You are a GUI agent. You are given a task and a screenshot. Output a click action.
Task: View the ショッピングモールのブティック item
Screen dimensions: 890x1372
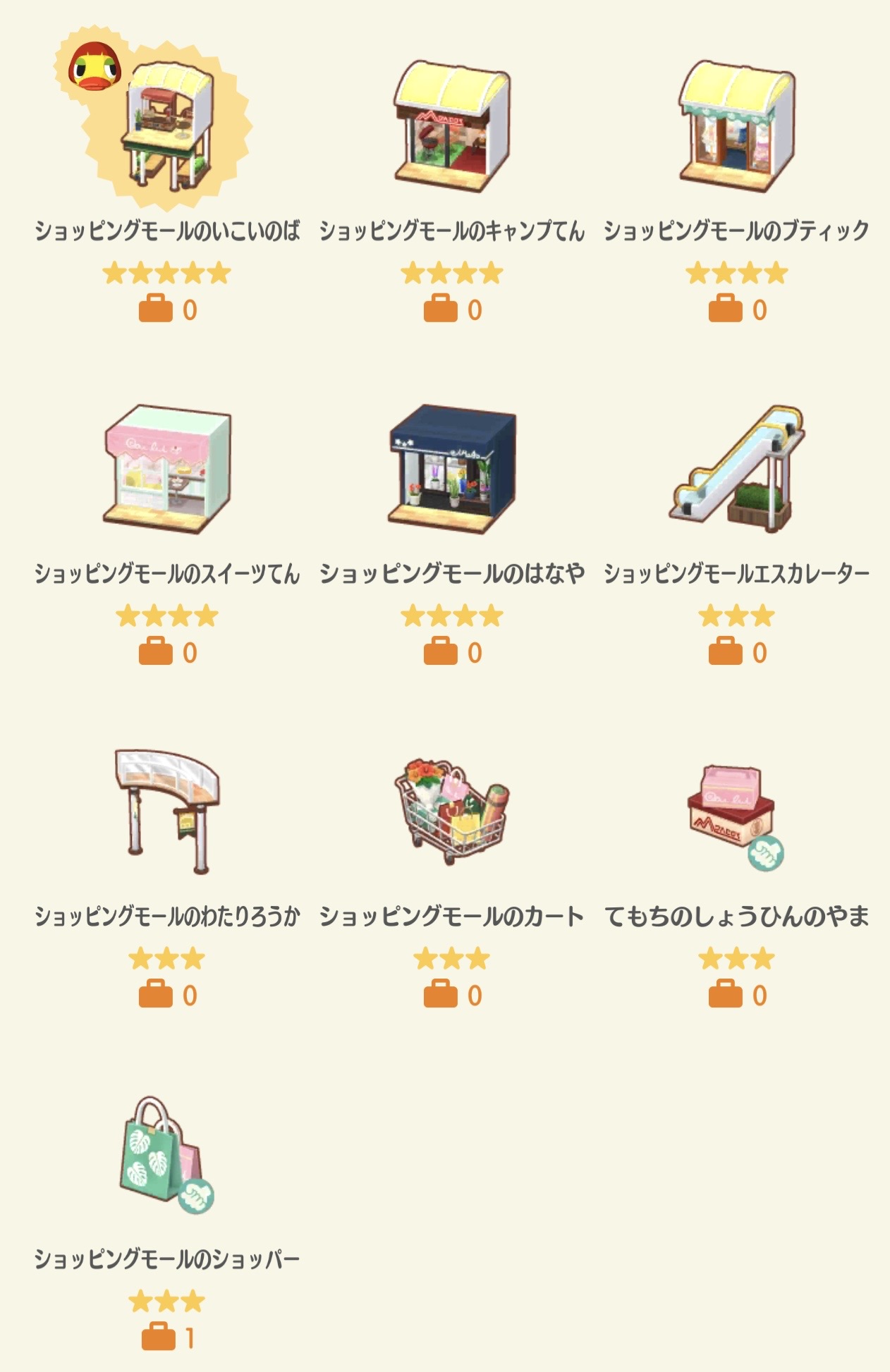click(x=737, y=127)
